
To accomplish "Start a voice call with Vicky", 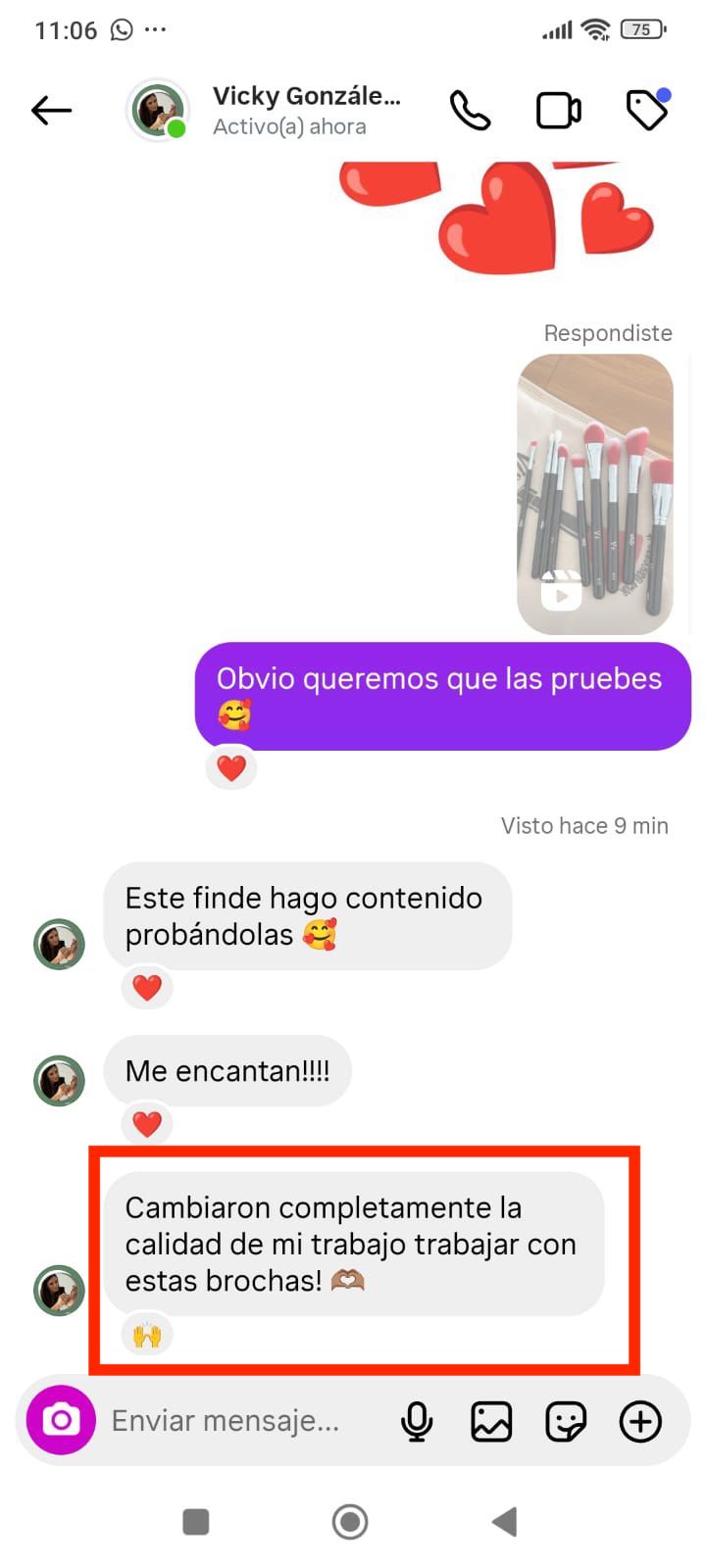I will click(x=470, y=111).
